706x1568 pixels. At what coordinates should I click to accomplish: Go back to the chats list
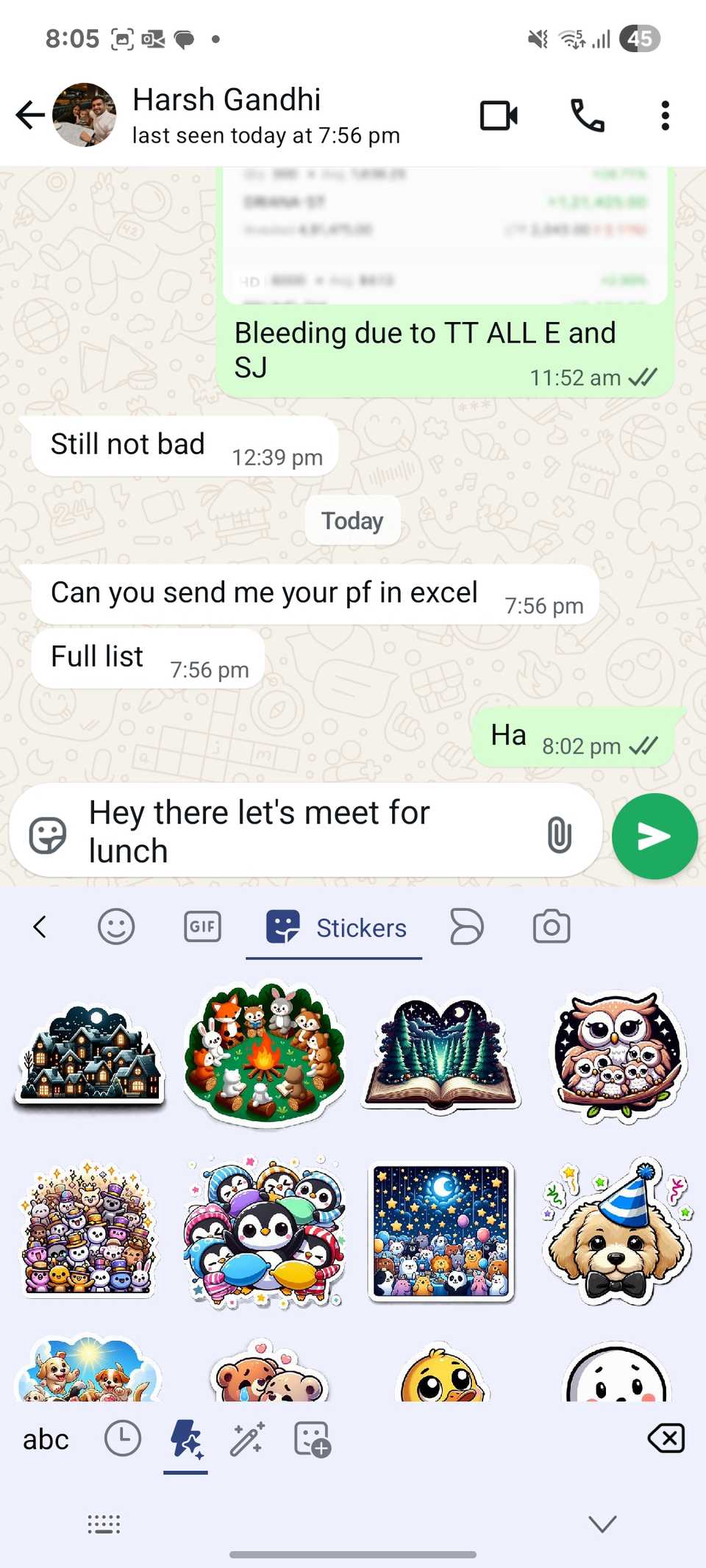click(30, 115)
